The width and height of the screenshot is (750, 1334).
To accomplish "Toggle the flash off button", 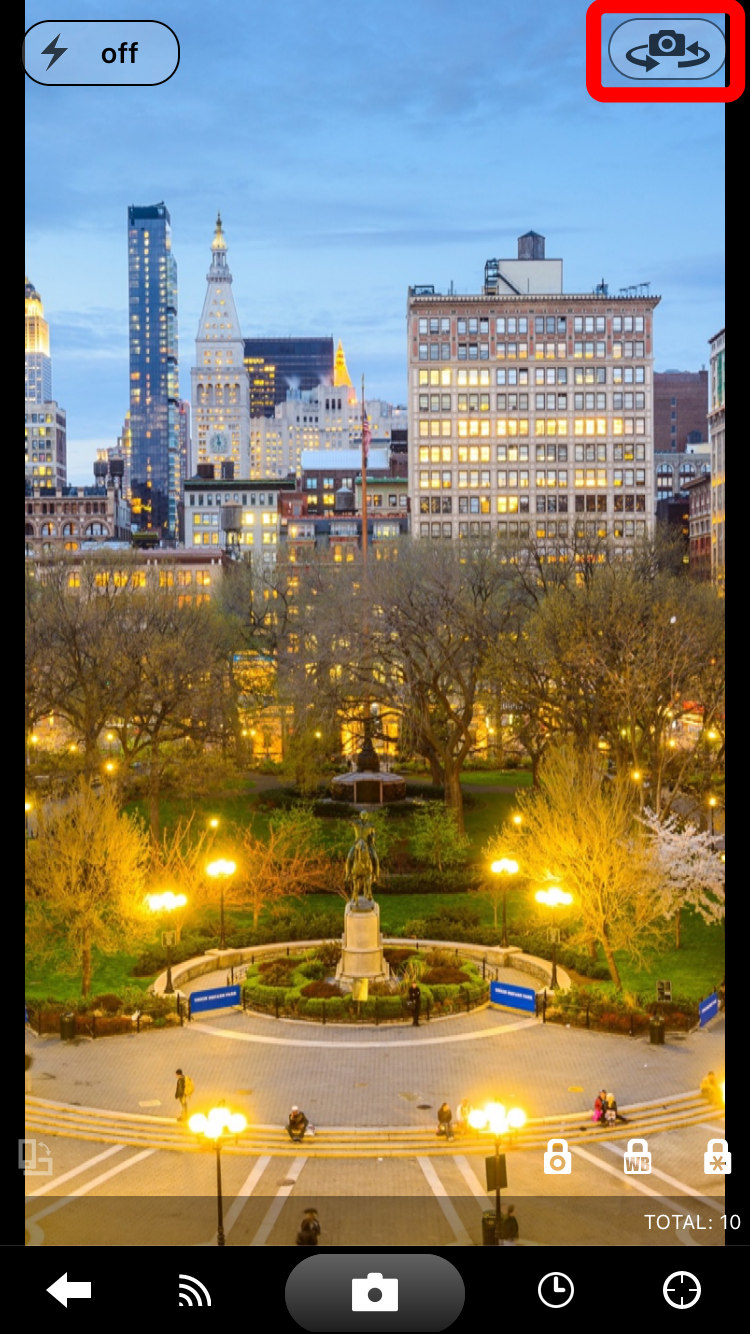I will pyautogui.click(x=100, y=53).
